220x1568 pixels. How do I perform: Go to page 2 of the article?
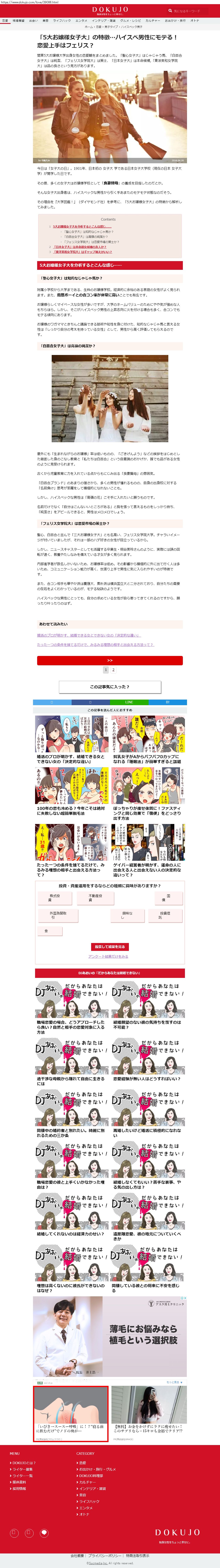[x=113, y=670]
